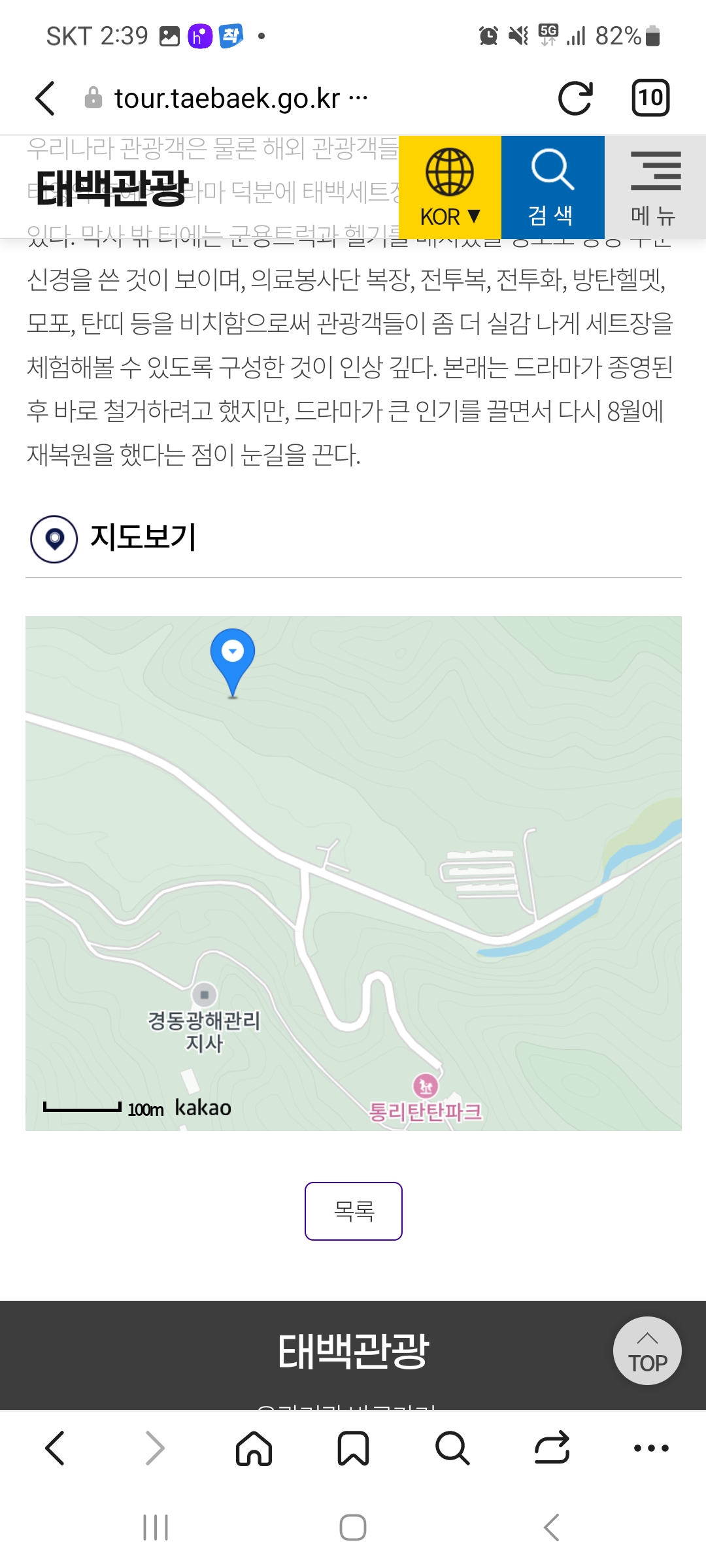Go to the 목록 list page

coord(353,1211)
